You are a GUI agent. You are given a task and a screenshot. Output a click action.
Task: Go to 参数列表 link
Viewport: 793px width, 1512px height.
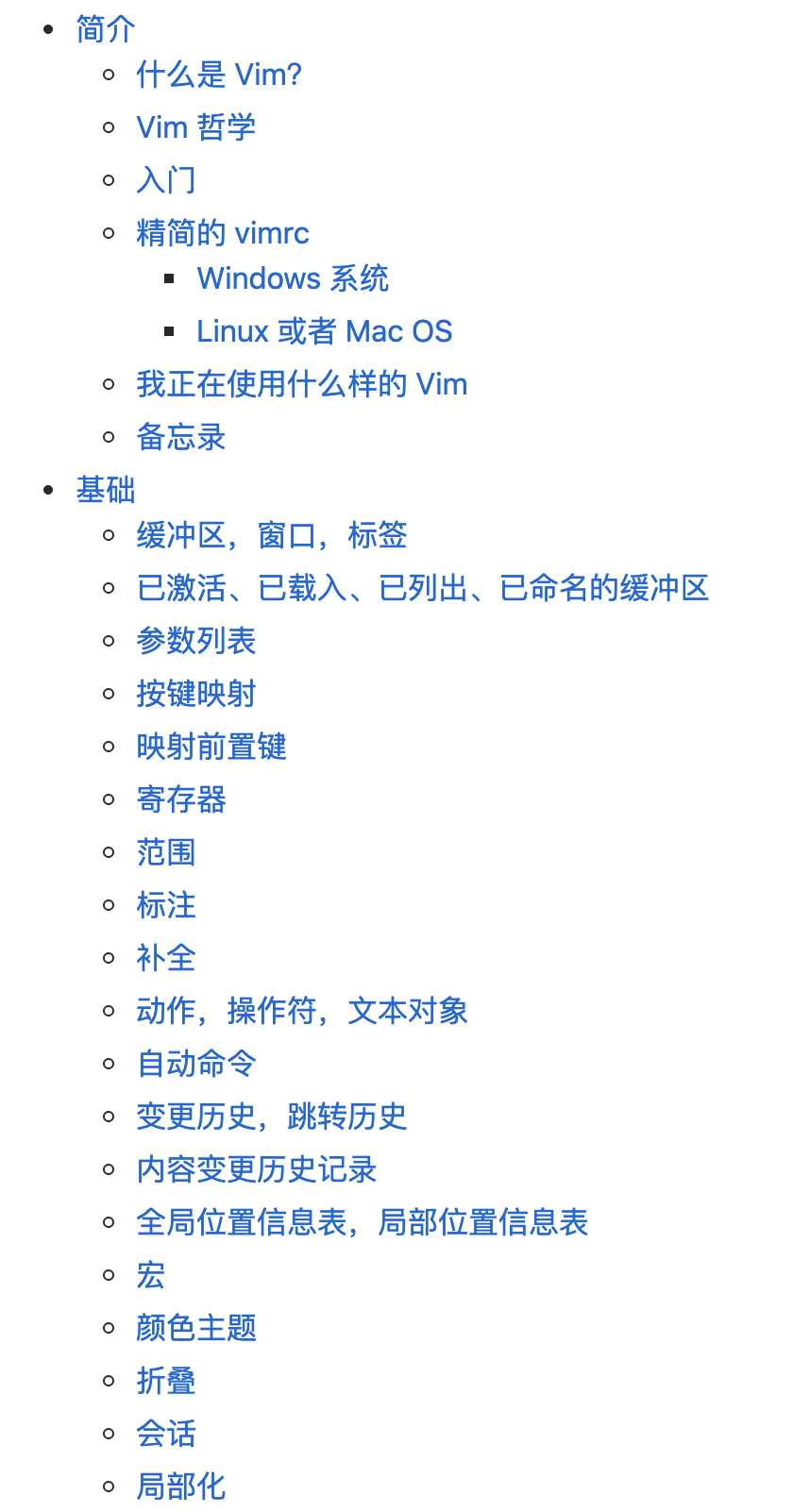click(195, 641)
